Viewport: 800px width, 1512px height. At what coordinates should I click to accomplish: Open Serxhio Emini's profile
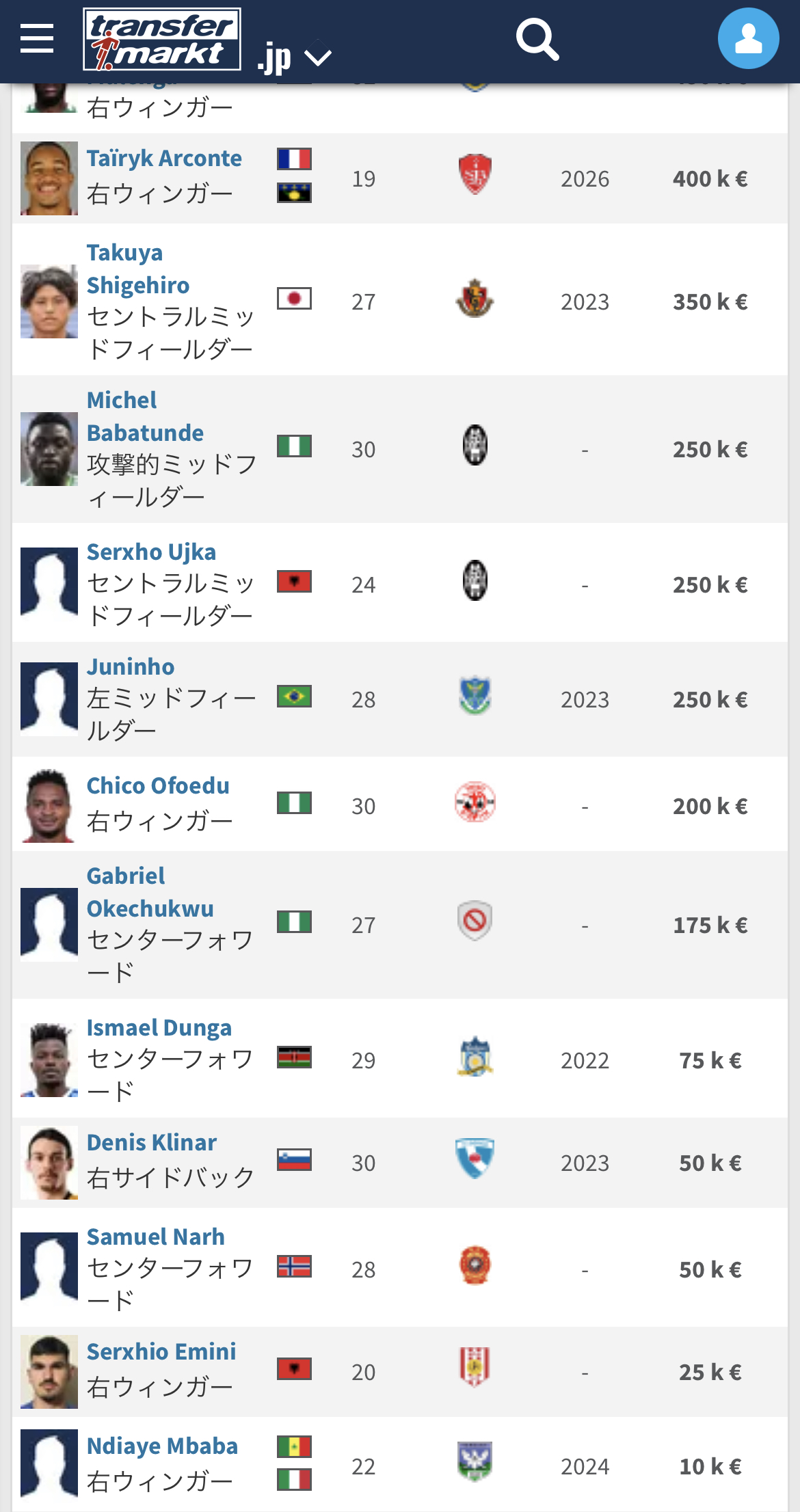click(x=161, y=1352)
